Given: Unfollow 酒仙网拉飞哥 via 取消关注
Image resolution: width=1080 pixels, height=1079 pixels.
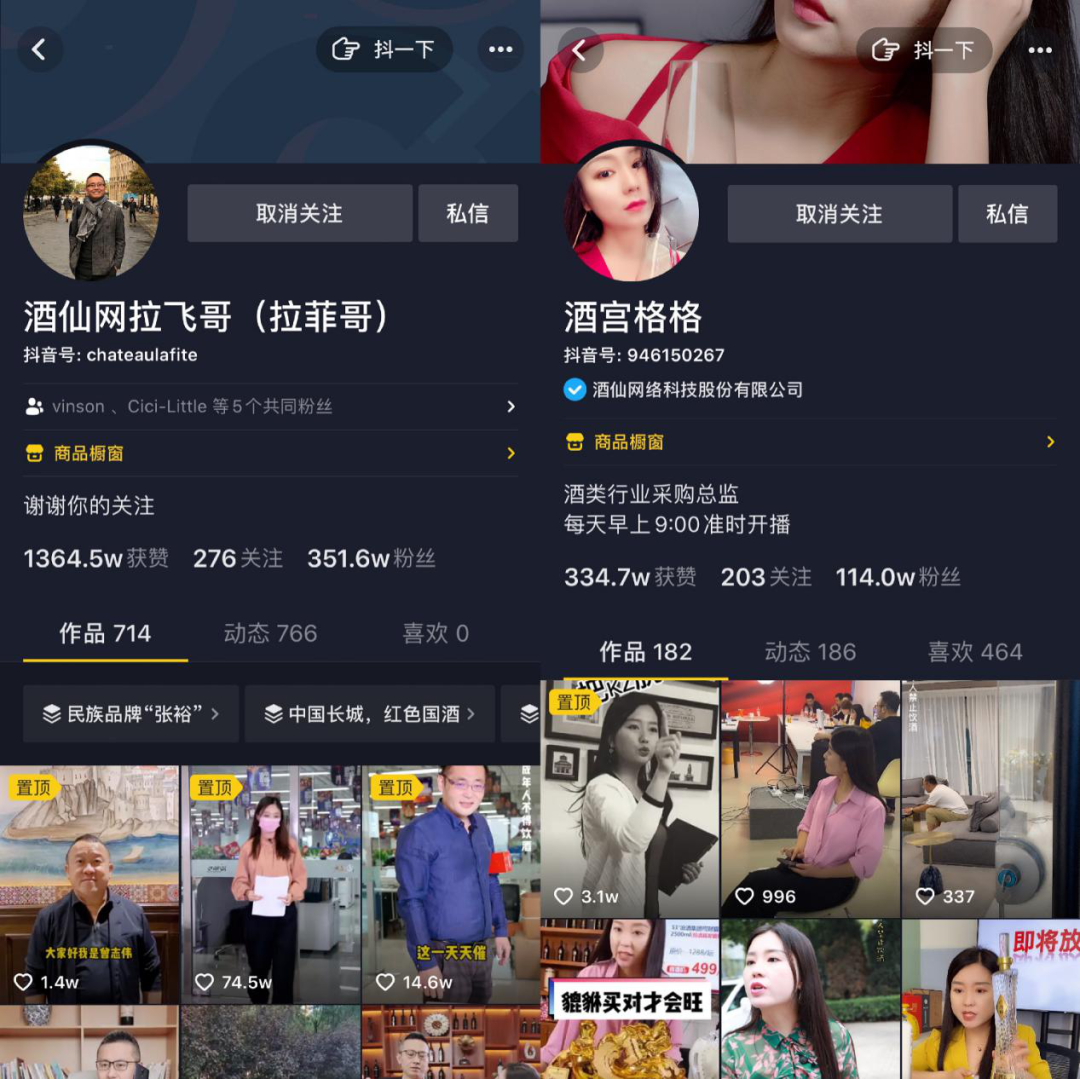Looking at the screenshot, I should coord(299,213).
